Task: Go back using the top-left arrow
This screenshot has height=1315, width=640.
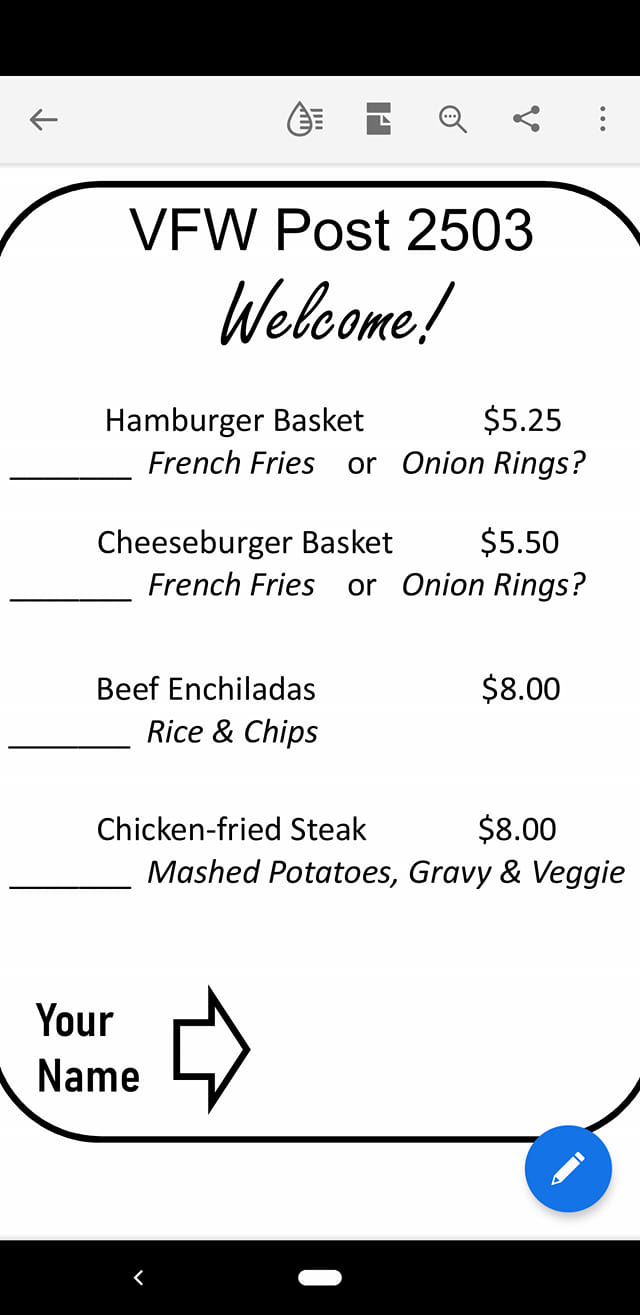Action: [43, 120]
